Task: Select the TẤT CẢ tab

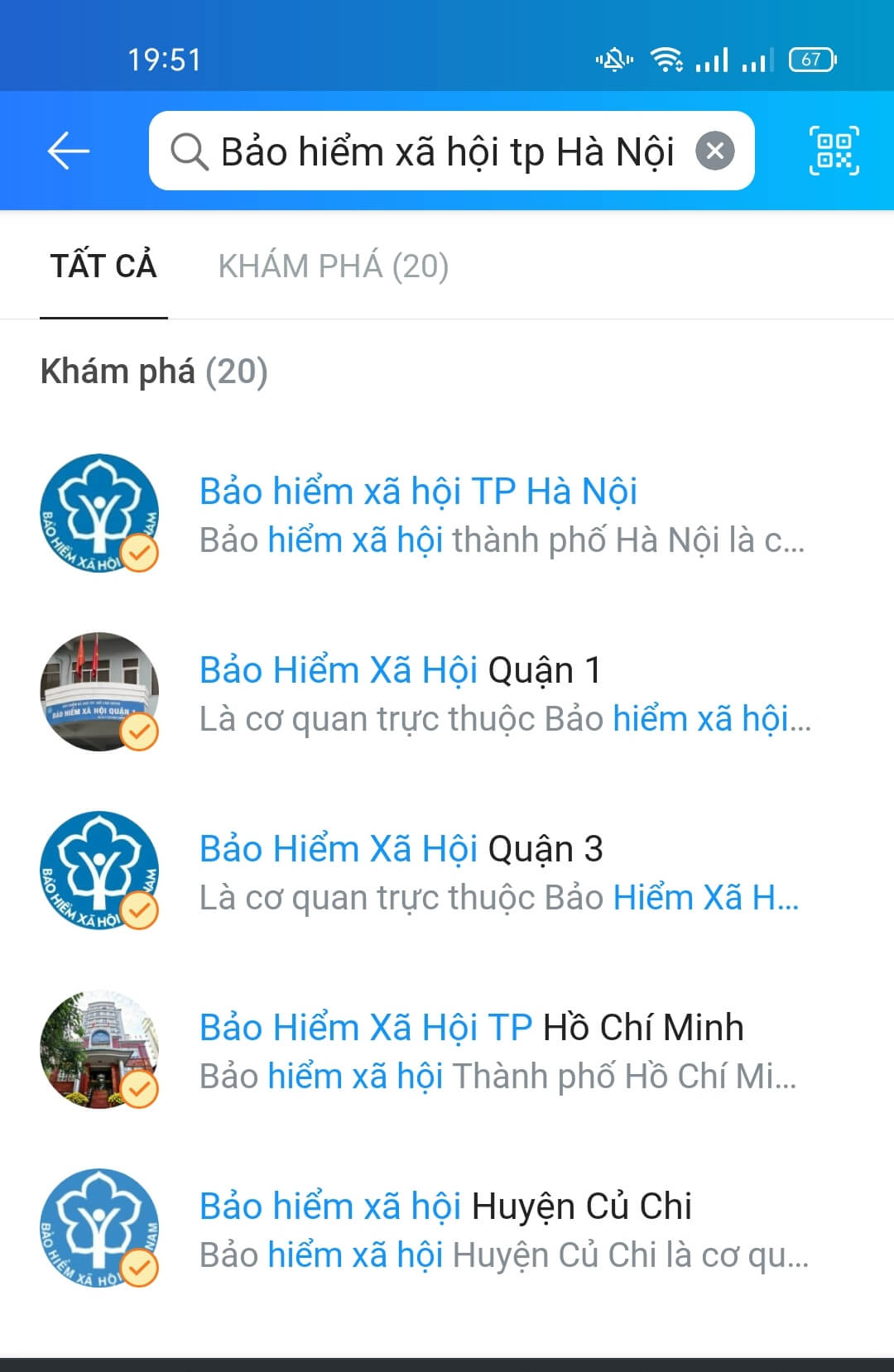Action: tap(103, 266)
